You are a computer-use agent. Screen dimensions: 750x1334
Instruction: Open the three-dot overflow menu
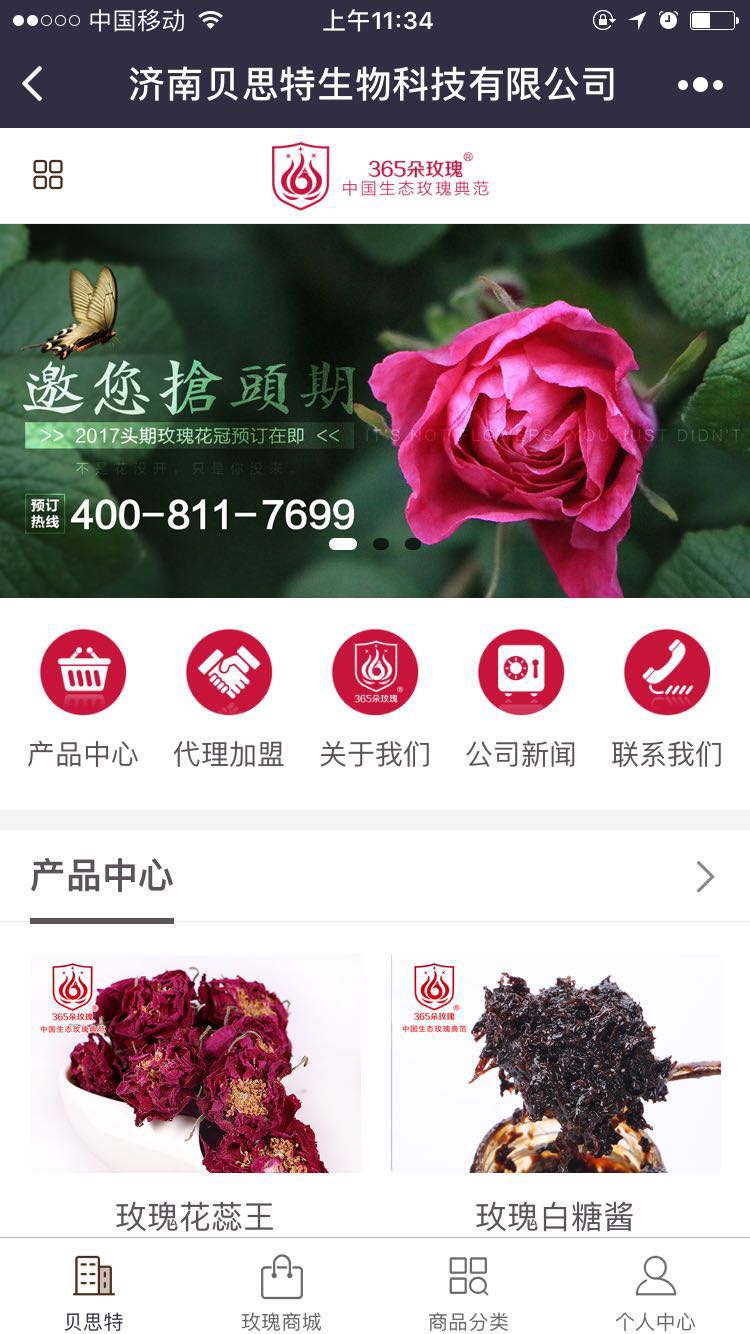tap(700, 85)
